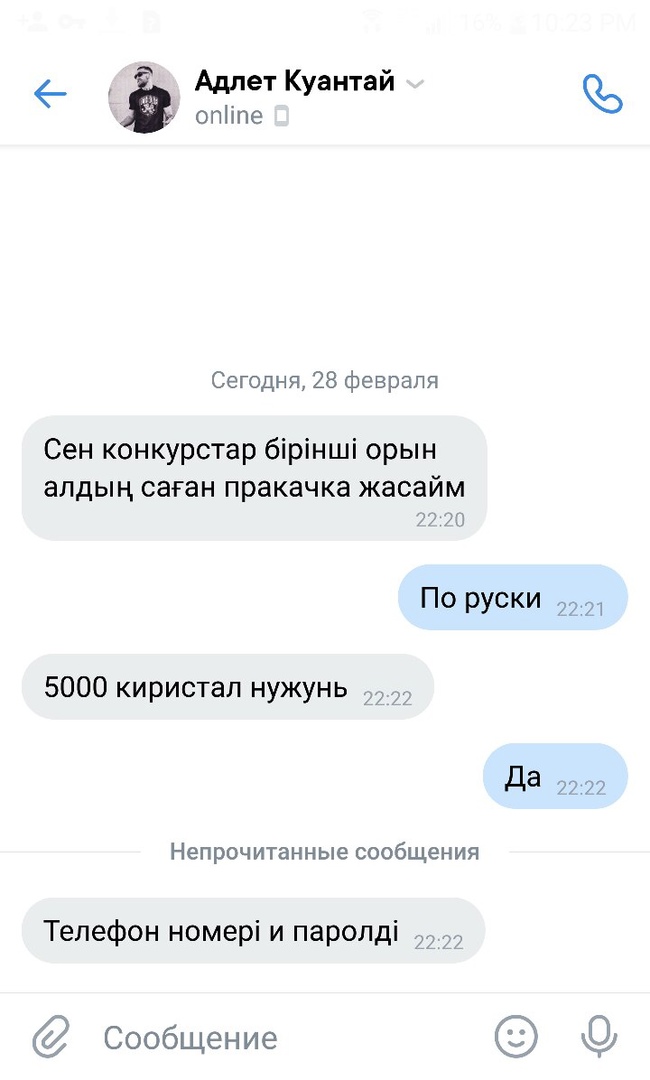Select the message "5000 киристал нужунь"
Viewport: 650px width, 1080px height.
tap(227, 687)
